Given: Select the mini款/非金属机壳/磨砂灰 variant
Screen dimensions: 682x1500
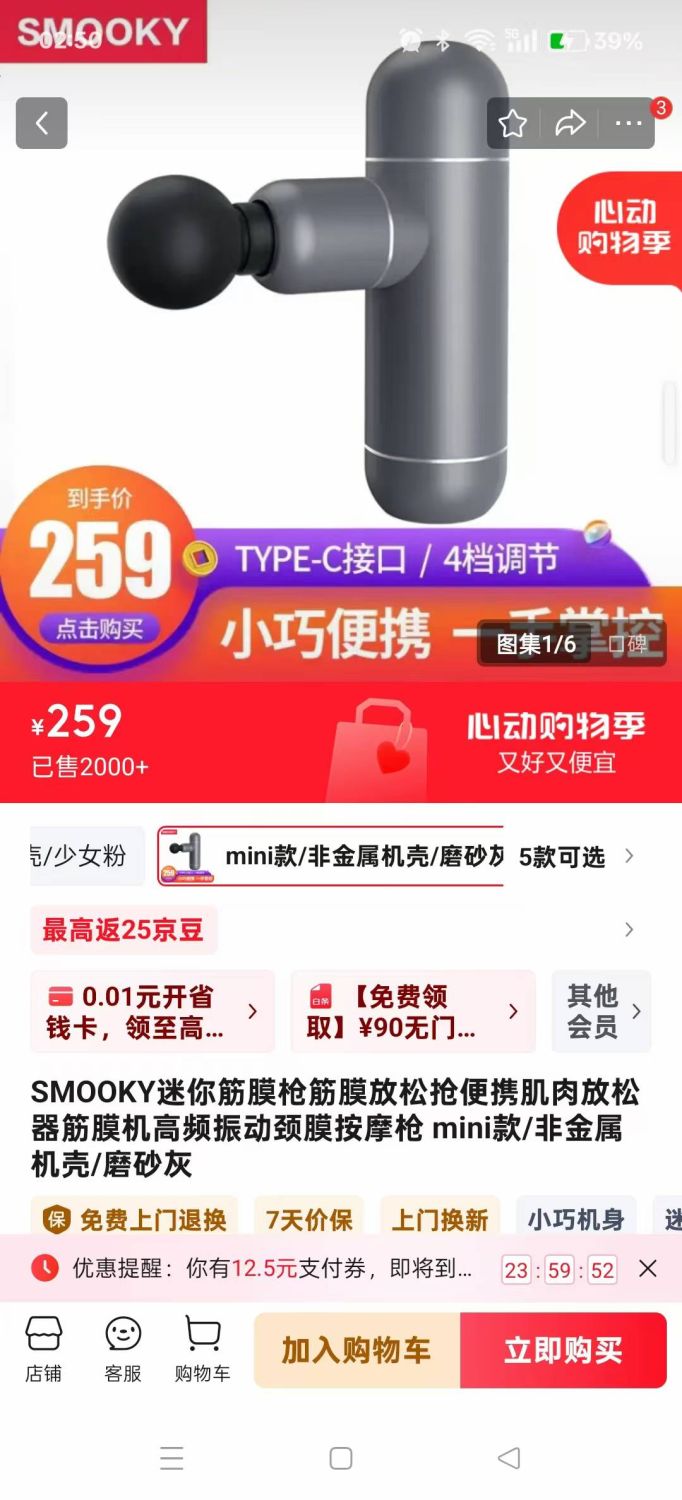Looking at the screenshot, I should click(331, 856).
